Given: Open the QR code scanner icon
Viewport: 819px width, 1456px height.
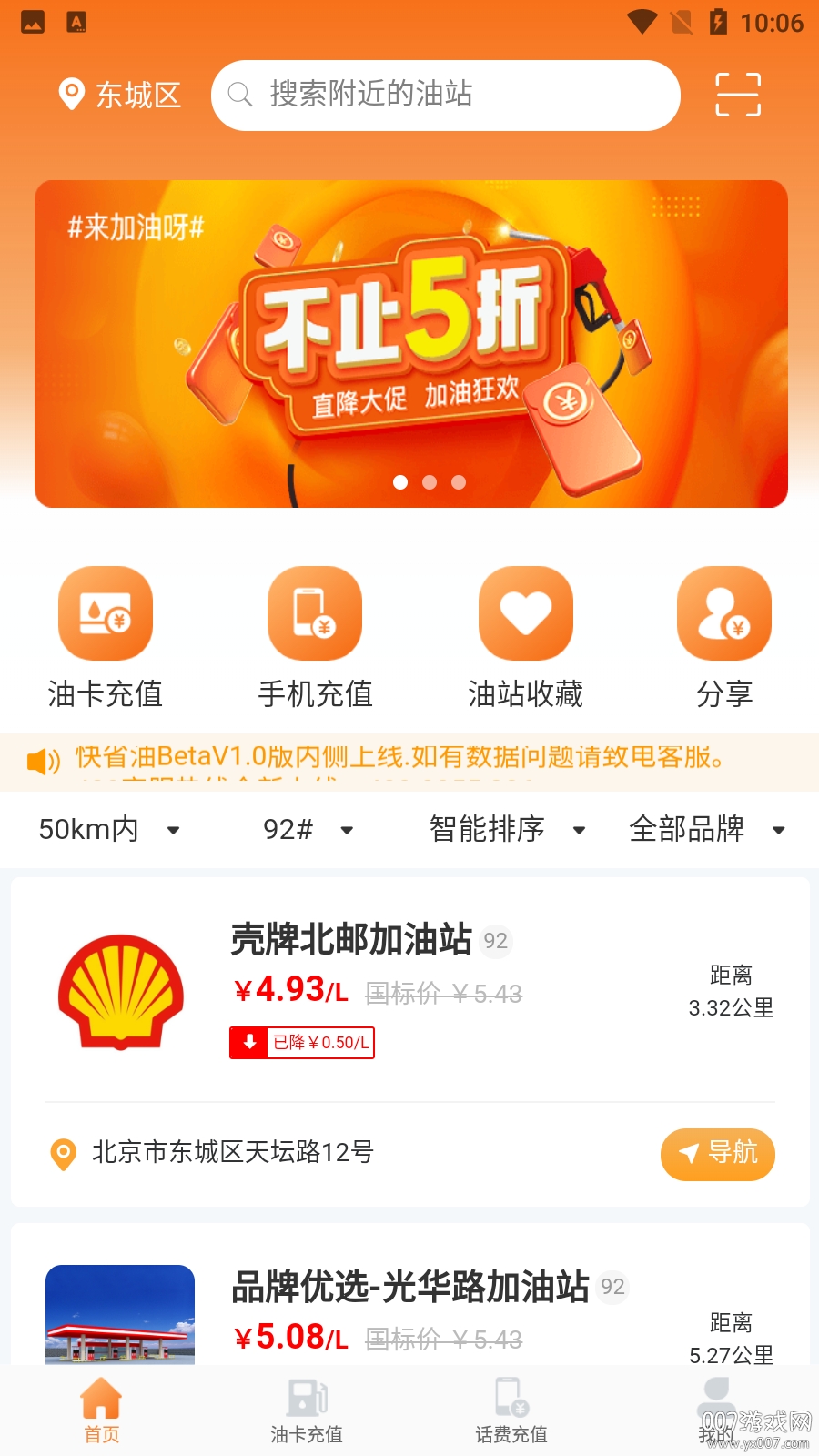Looking at the screenshot, I should tap(736, 95).
